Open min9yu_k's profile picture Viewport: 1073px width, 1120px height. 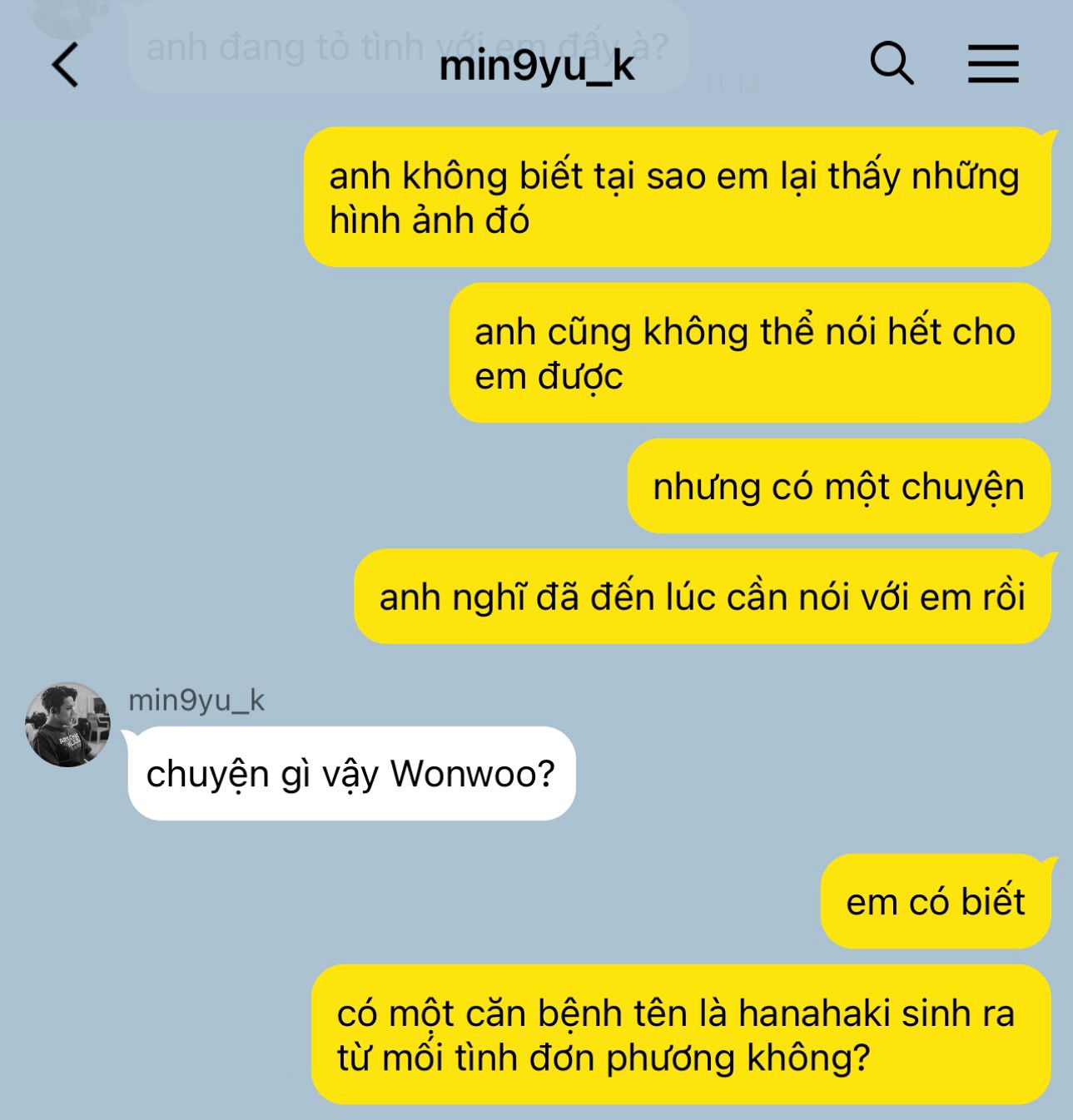67,724
